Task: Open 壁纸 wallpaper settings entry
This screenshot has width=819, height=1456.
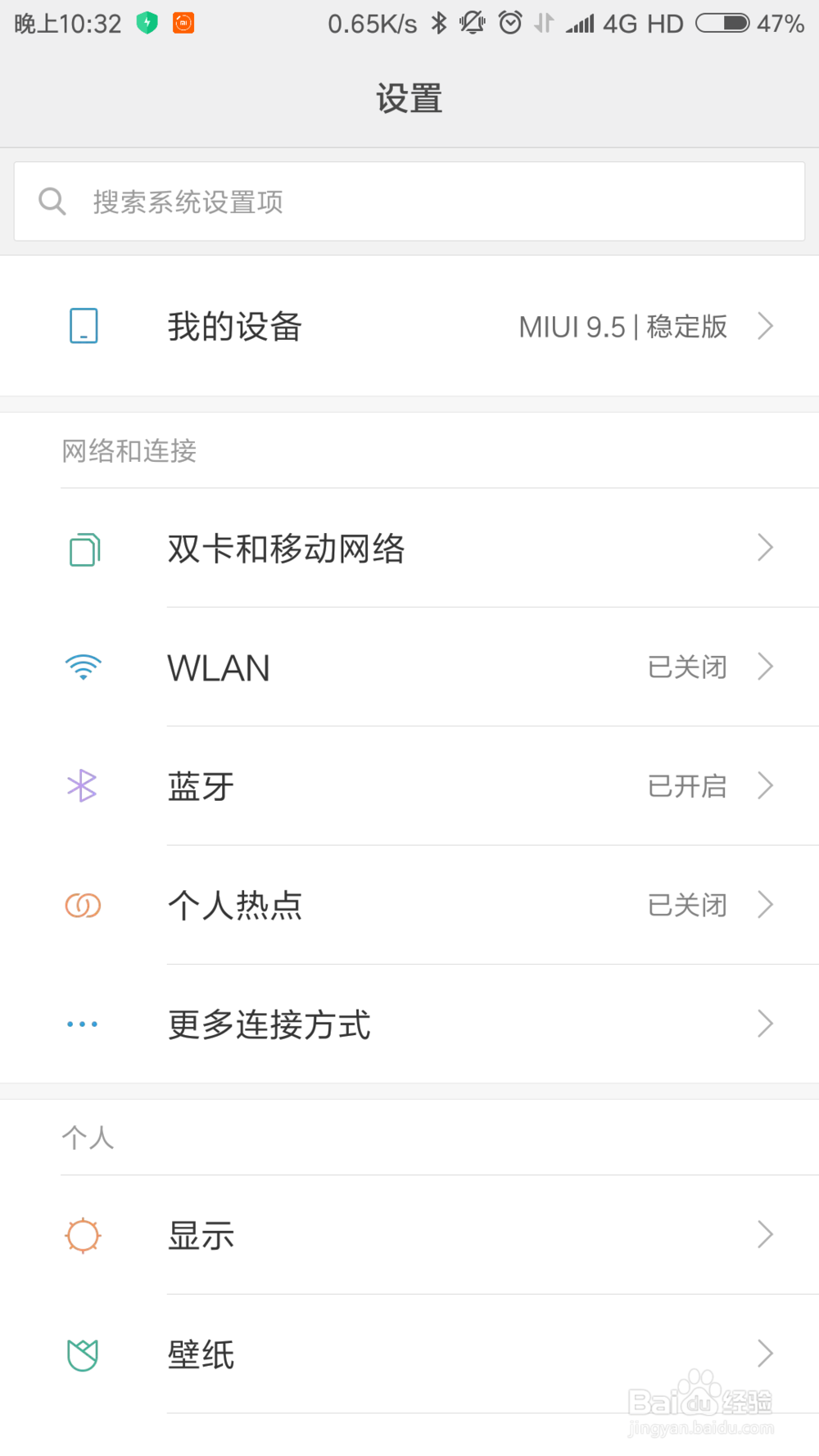Action: 201,1354
